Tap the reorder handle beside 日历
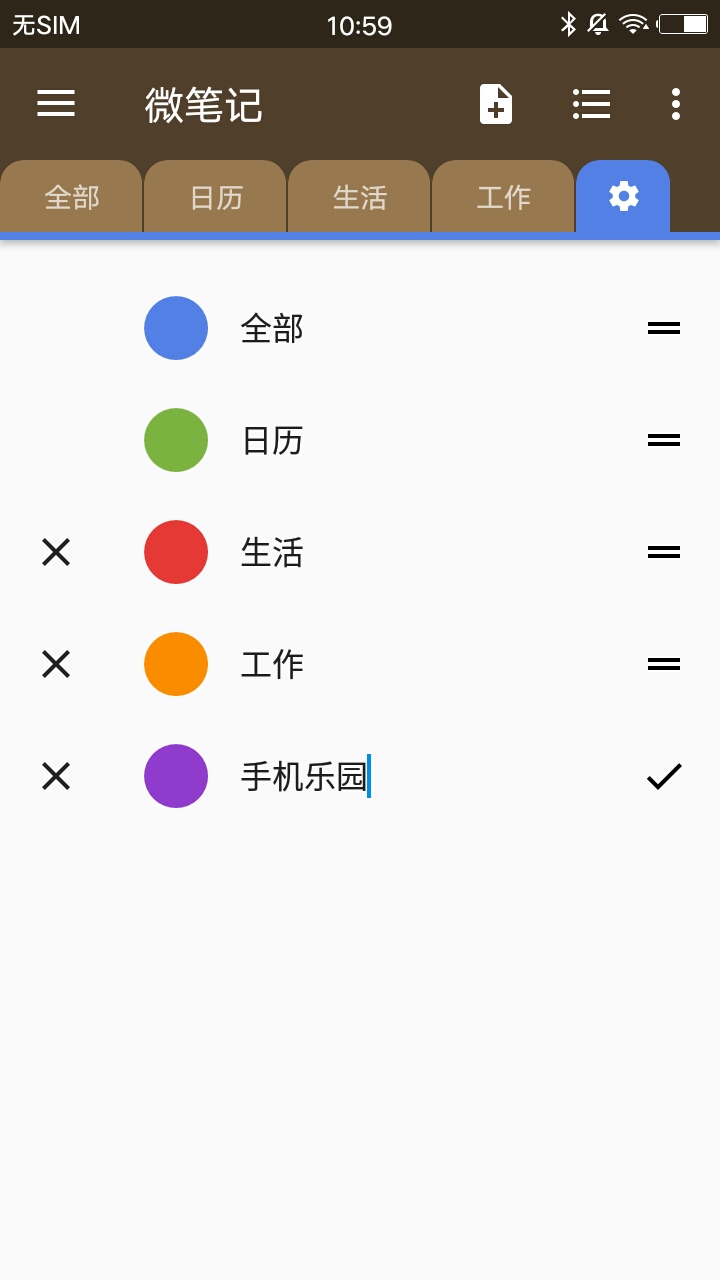Screen dimensions: 720x1280 tap(663, 440)
